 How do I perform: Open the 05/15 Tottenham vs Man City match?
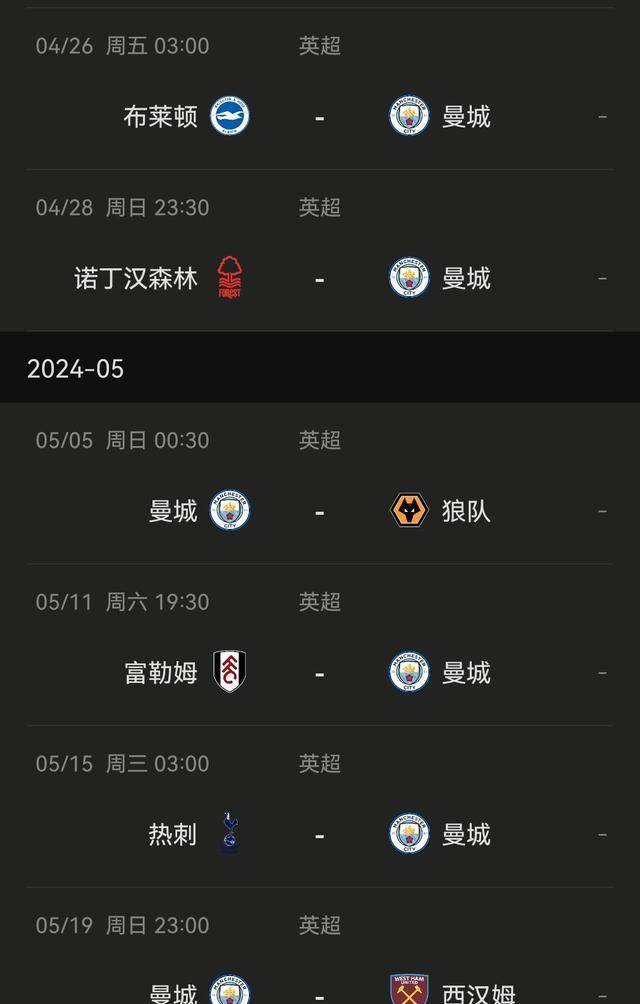click(x=319, y=834)
